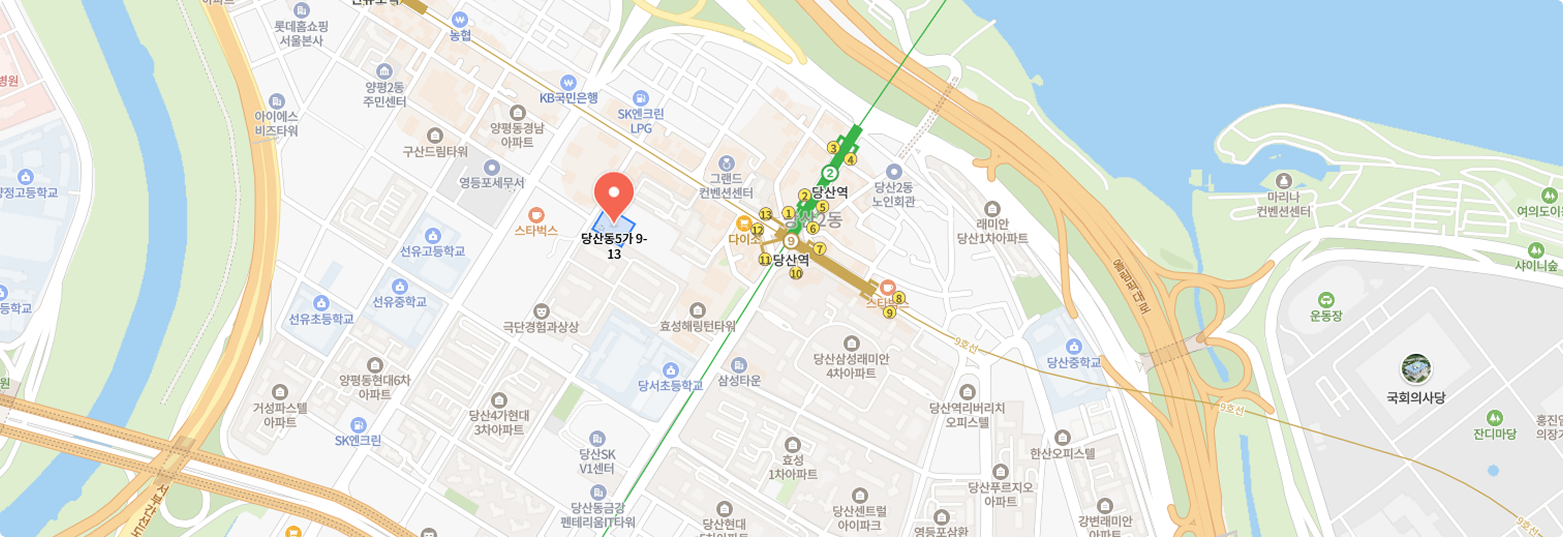Select the 당산동5가 9-13 address label

tap(614, 247)
